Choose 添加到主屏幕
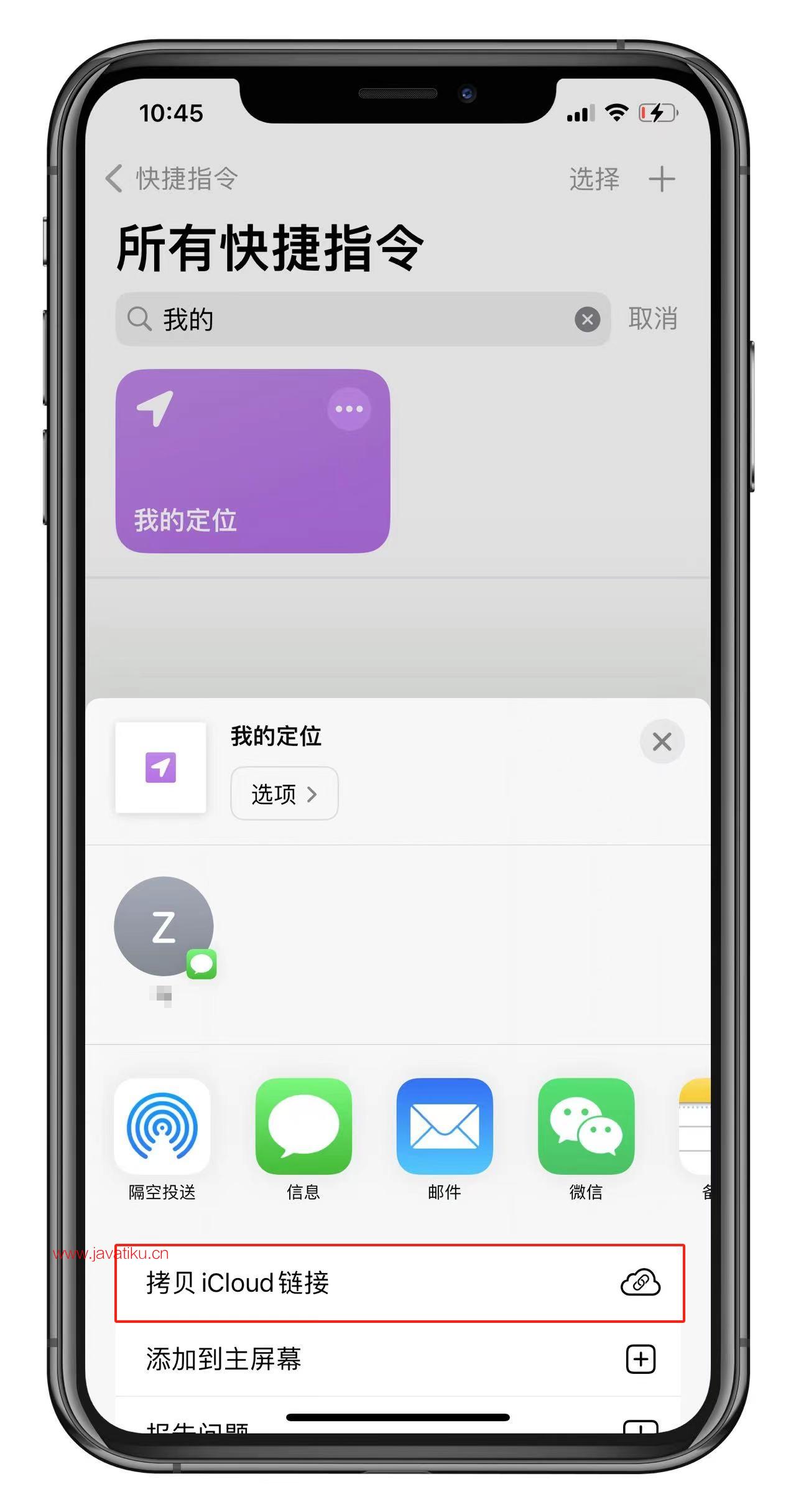The height and width of the screenshot is (1512, 796). point(399,1359)
